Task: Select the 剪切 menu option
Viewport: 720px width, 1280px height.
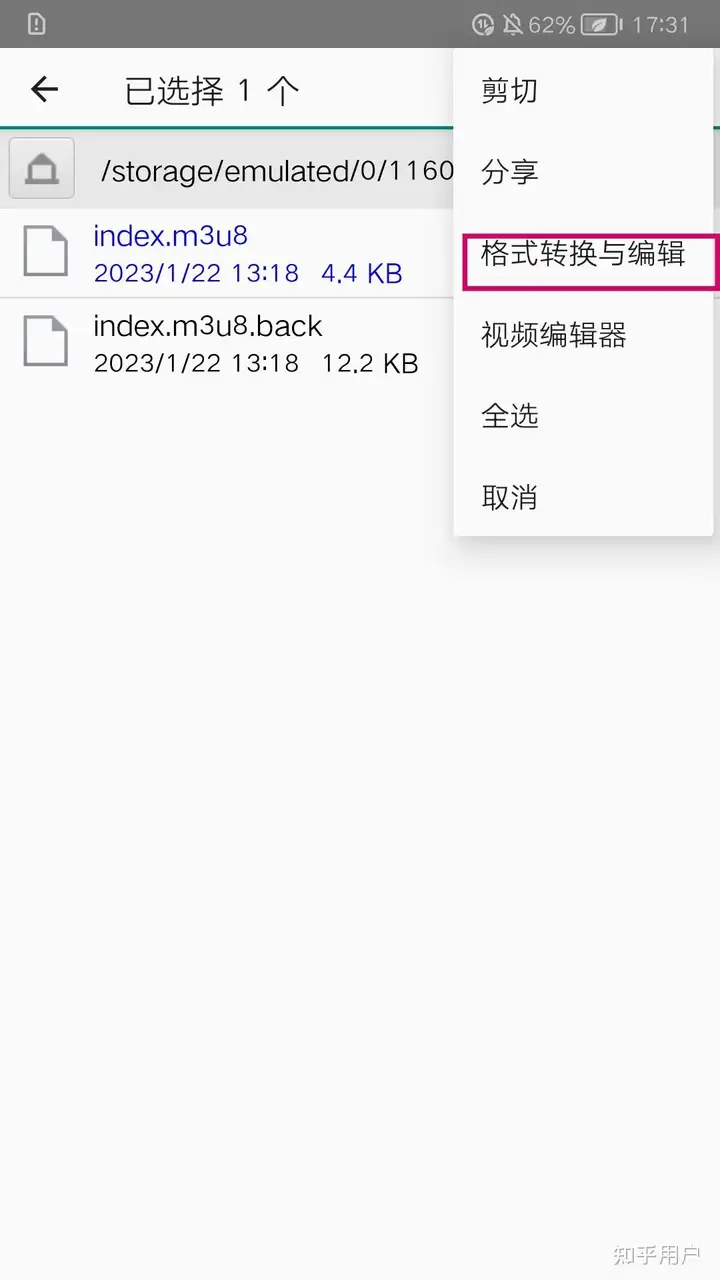Action: (x=583, y=91)
